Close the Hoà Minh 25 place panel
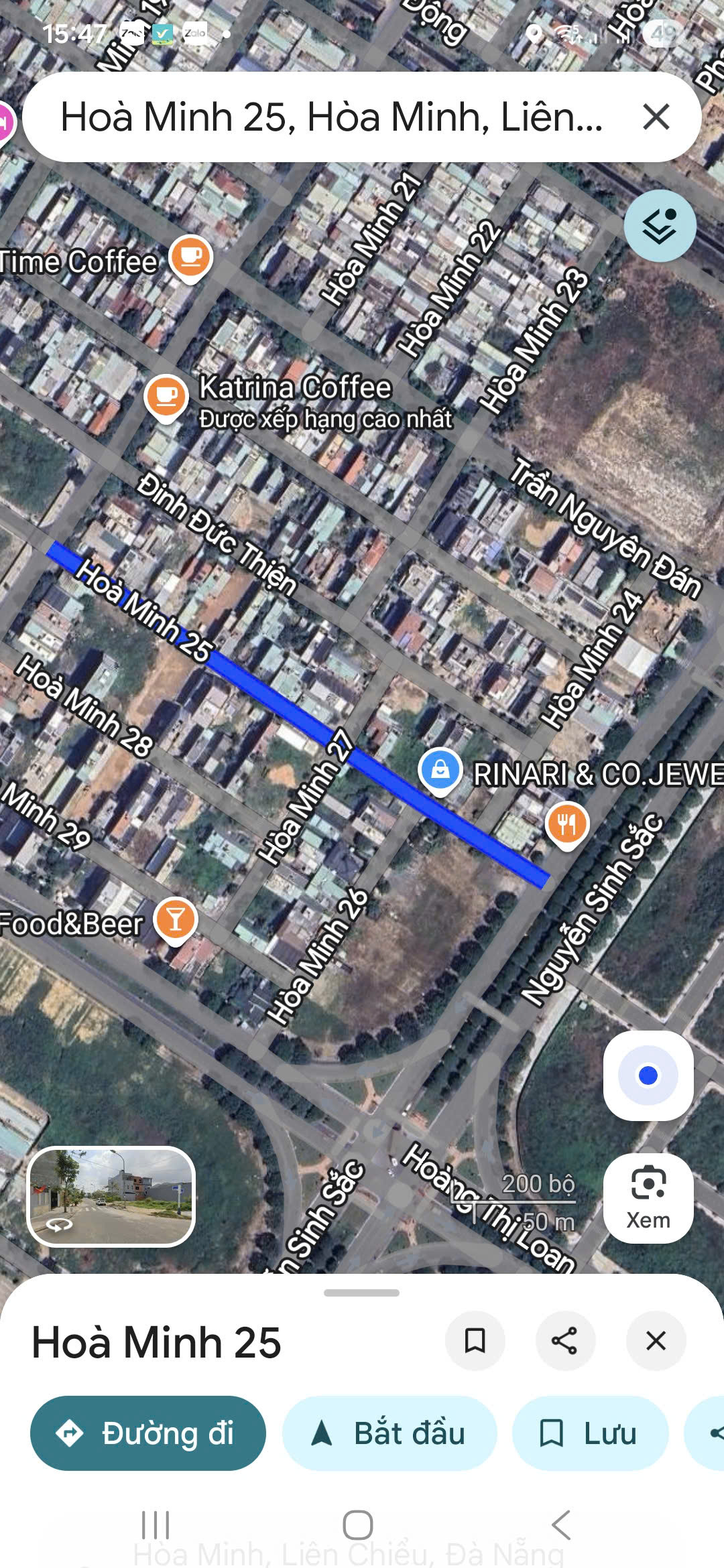The height and width of the screenshot is (1568, 724). coord(656,1341)
